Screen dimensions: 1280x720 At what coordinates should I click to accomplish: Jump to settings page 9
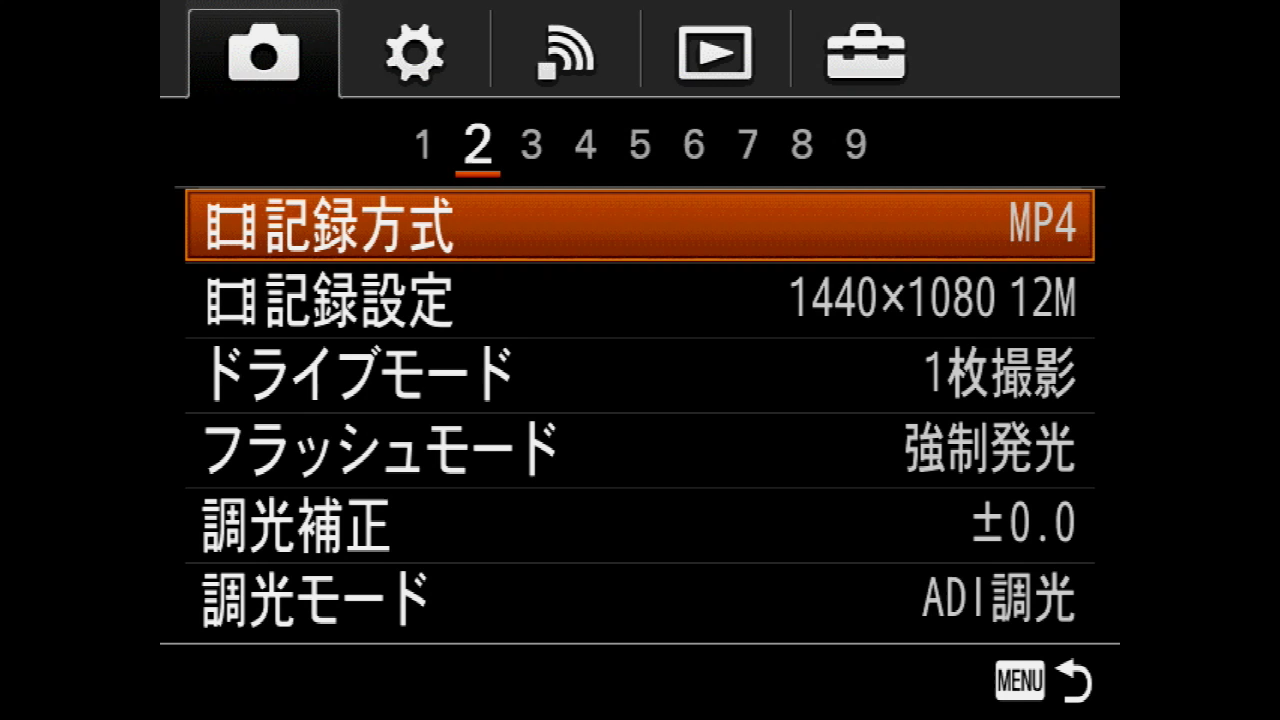[855, 146]
